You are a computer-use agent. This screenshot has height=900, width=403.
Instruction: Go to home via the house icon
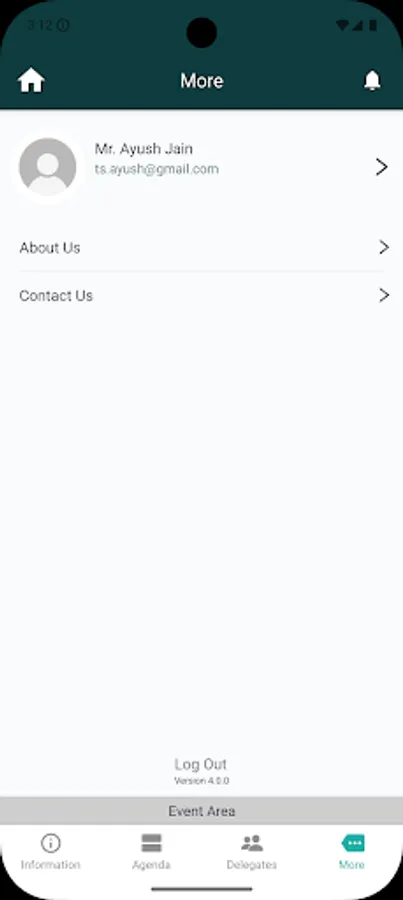31,80
